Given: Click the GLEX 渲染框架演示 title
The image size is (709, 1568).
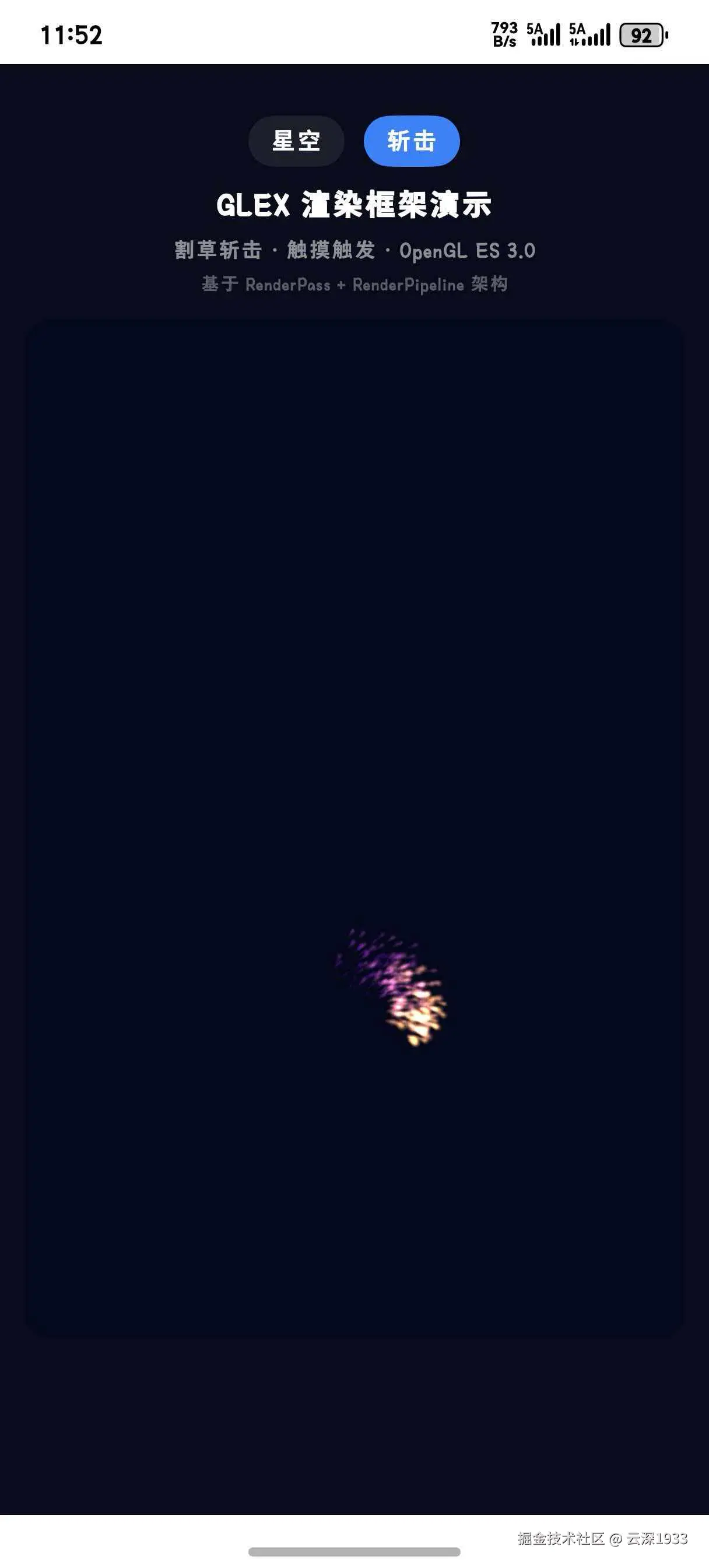Looking at the screenshot, I should click(x=354, y=205).
